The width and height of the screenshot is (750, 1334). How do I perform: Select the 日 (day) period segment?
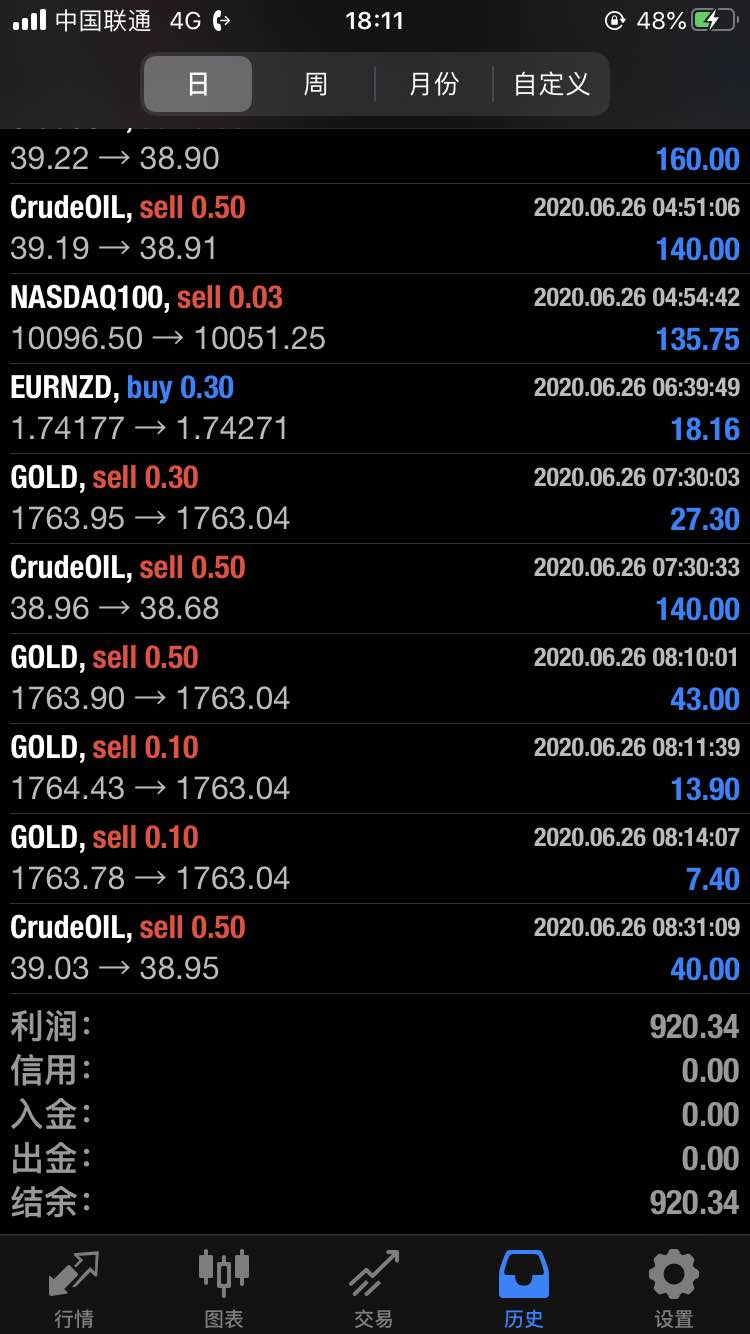198,84
